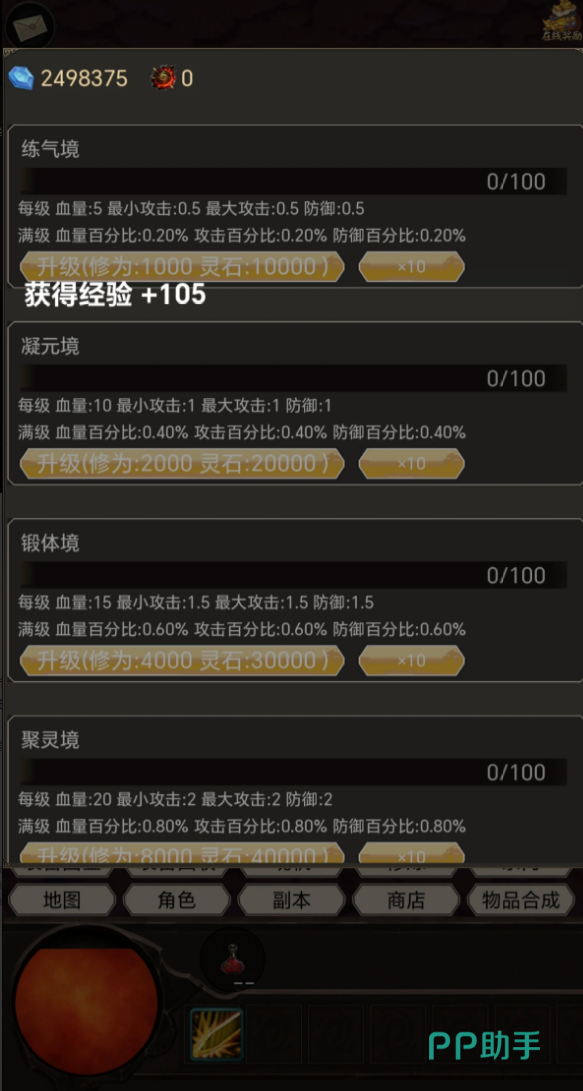Open the 副本 dungeon menu
583x1091 pixels.
[292, 900]
